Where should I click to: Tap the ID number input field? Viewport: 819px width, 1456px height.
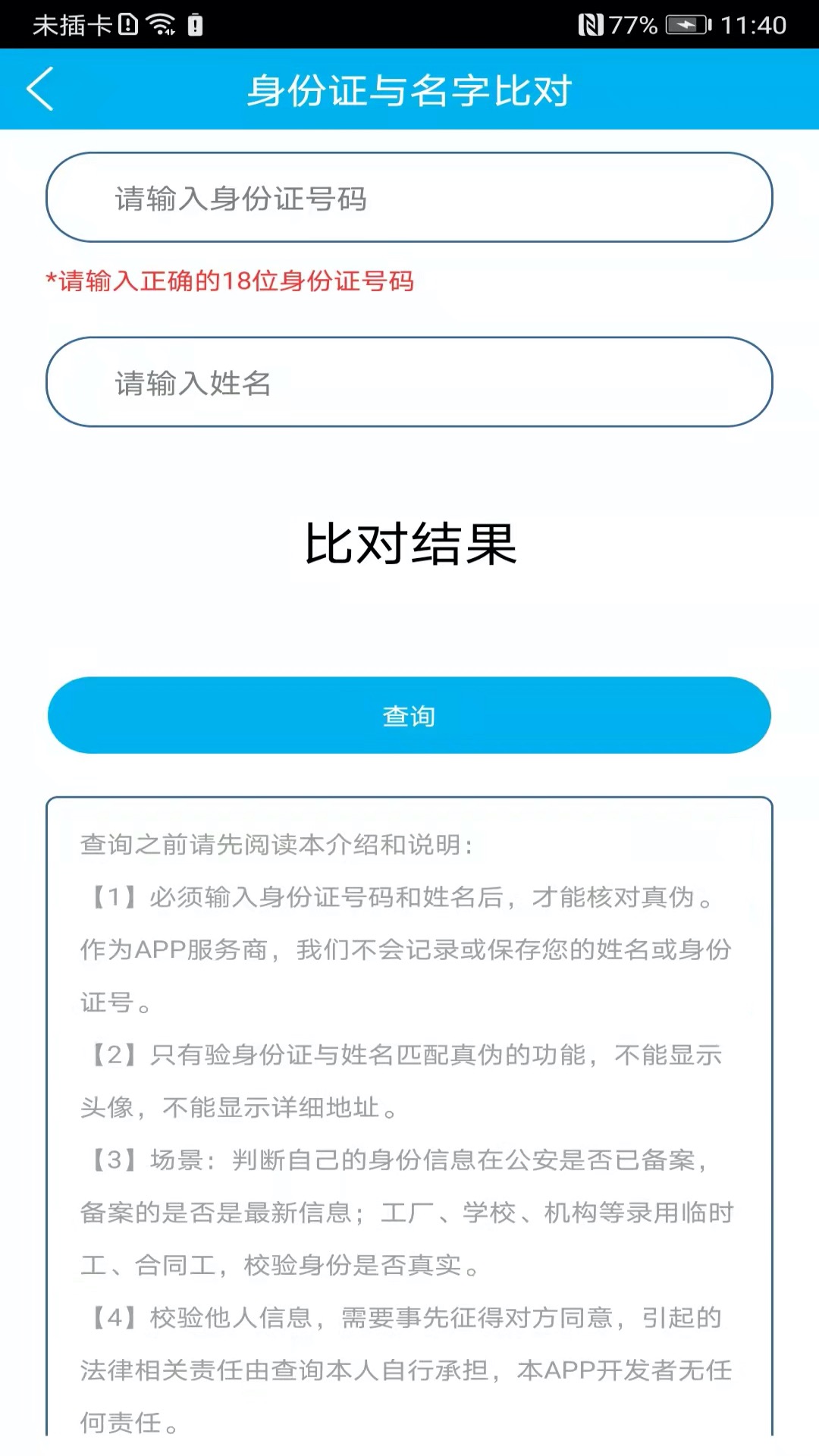tap(409, 198)
